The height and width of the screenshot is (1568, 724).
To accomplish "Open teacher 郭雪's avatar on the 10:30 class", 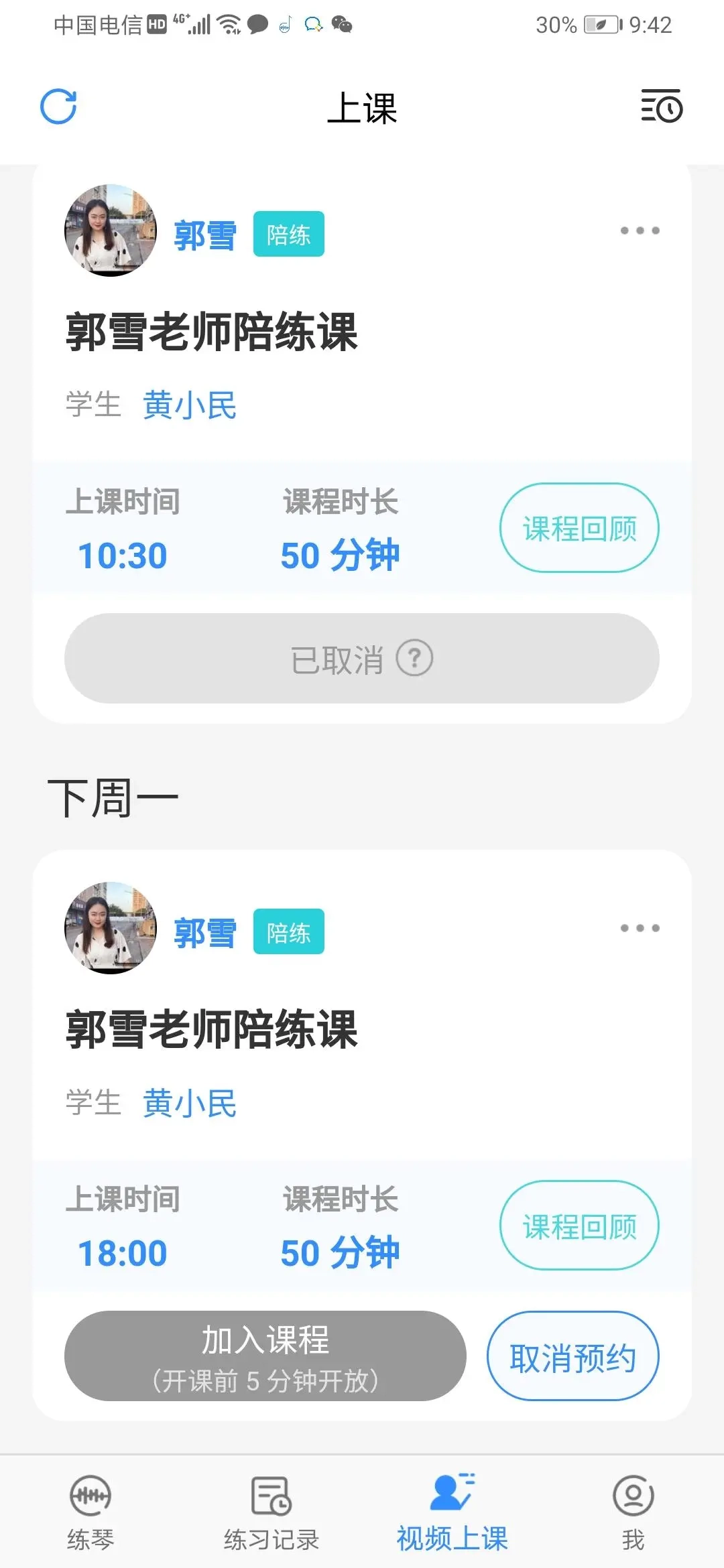I will pos(111,231).
